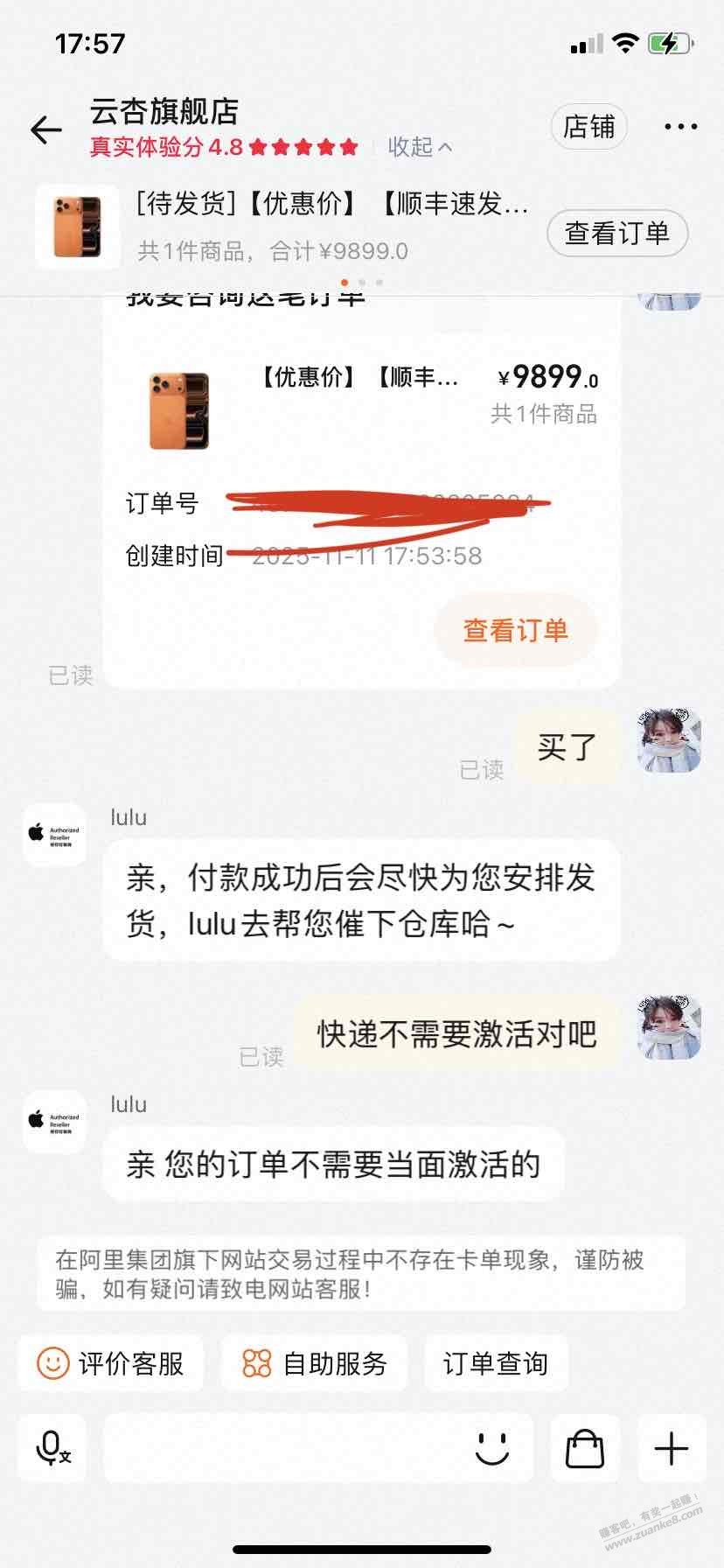Image resolution: width=724 pixels, height=1568 pixels.
Task: Open the three-dot overflow menu
Action: point(680,128)
